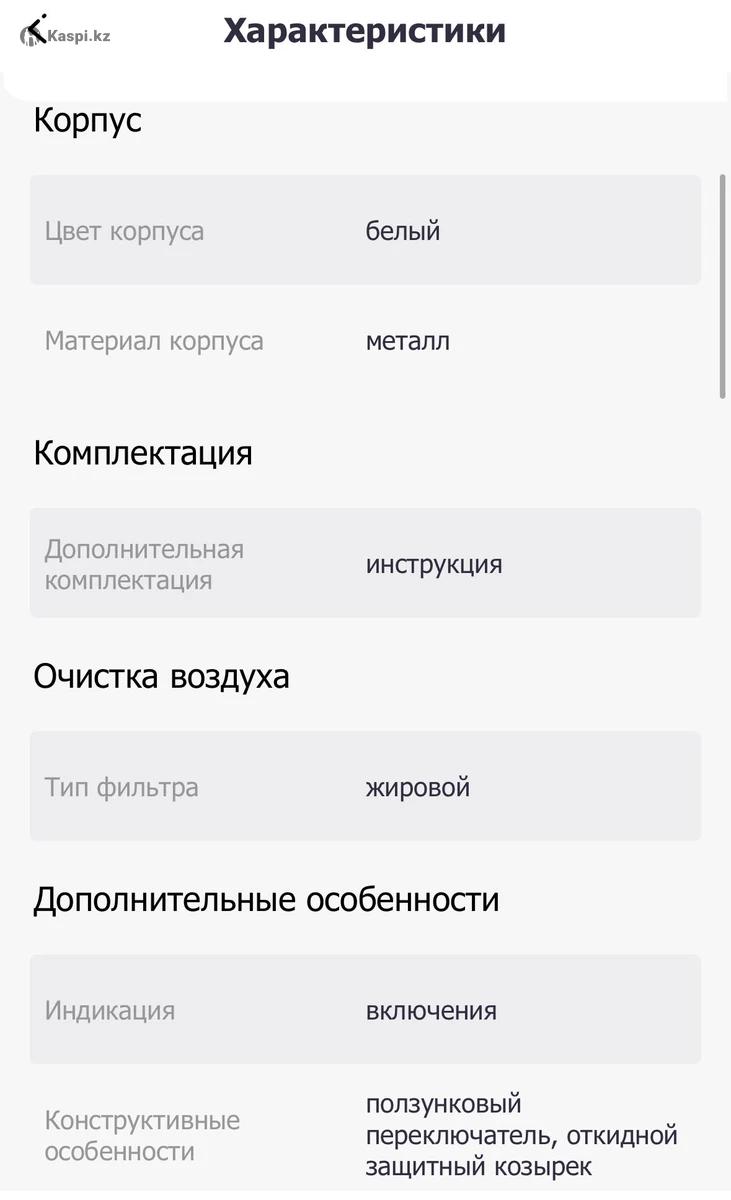Go back from the Характеристики page
This screenshot has width=731, height=1200.
coord(37,30)
